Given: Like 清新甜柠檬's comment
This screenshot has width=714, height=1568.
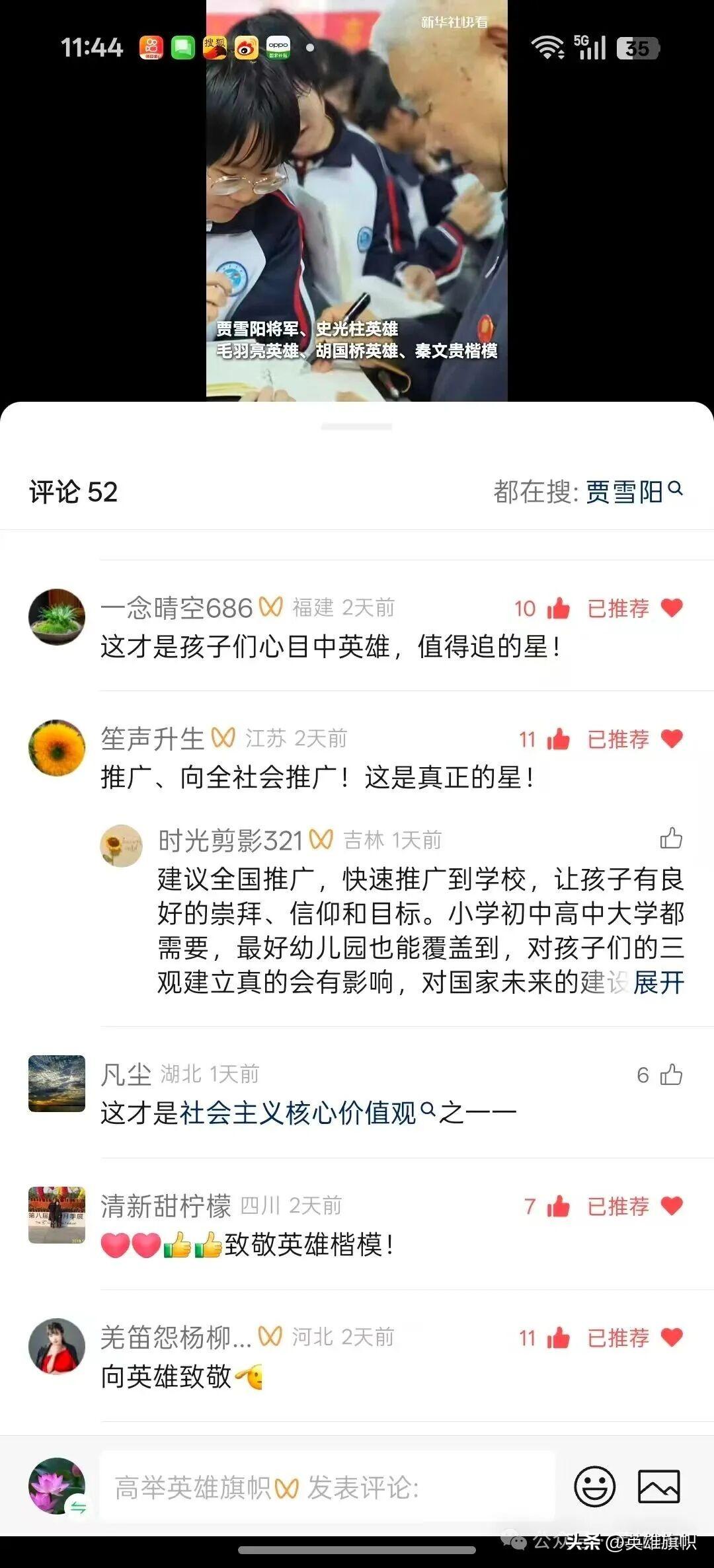Looking at the screenshot, I should pos(558,1206).
